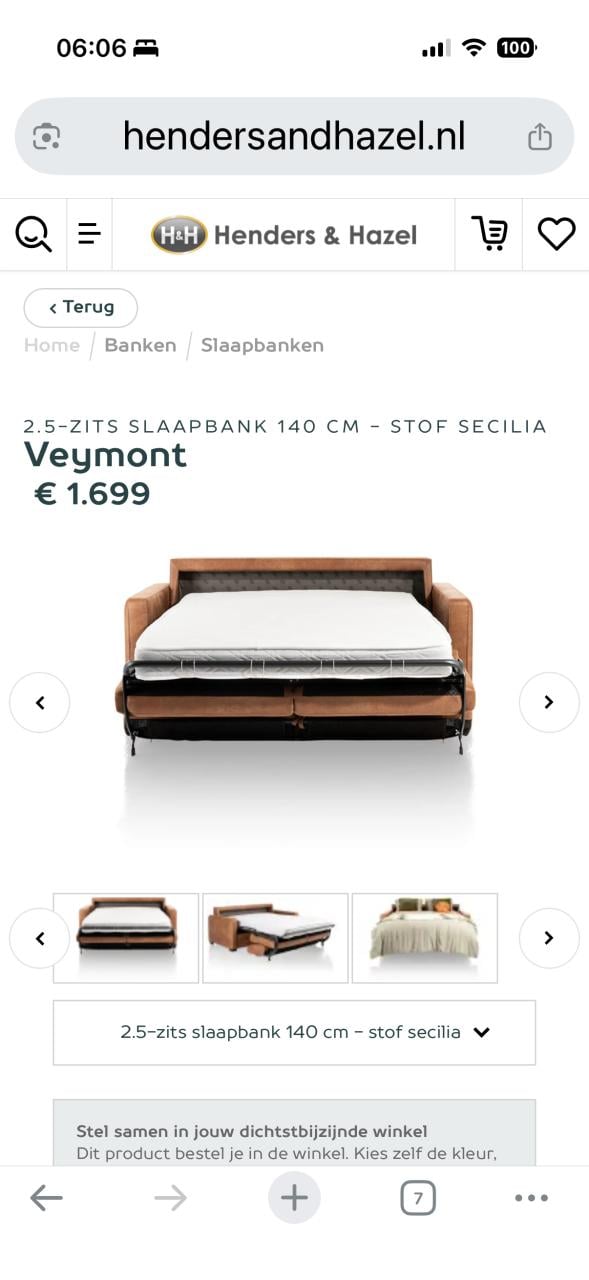This screenshot has height=1280, width=589.
Task: Open the wishlist heart
Action: [x=556, y=234]
